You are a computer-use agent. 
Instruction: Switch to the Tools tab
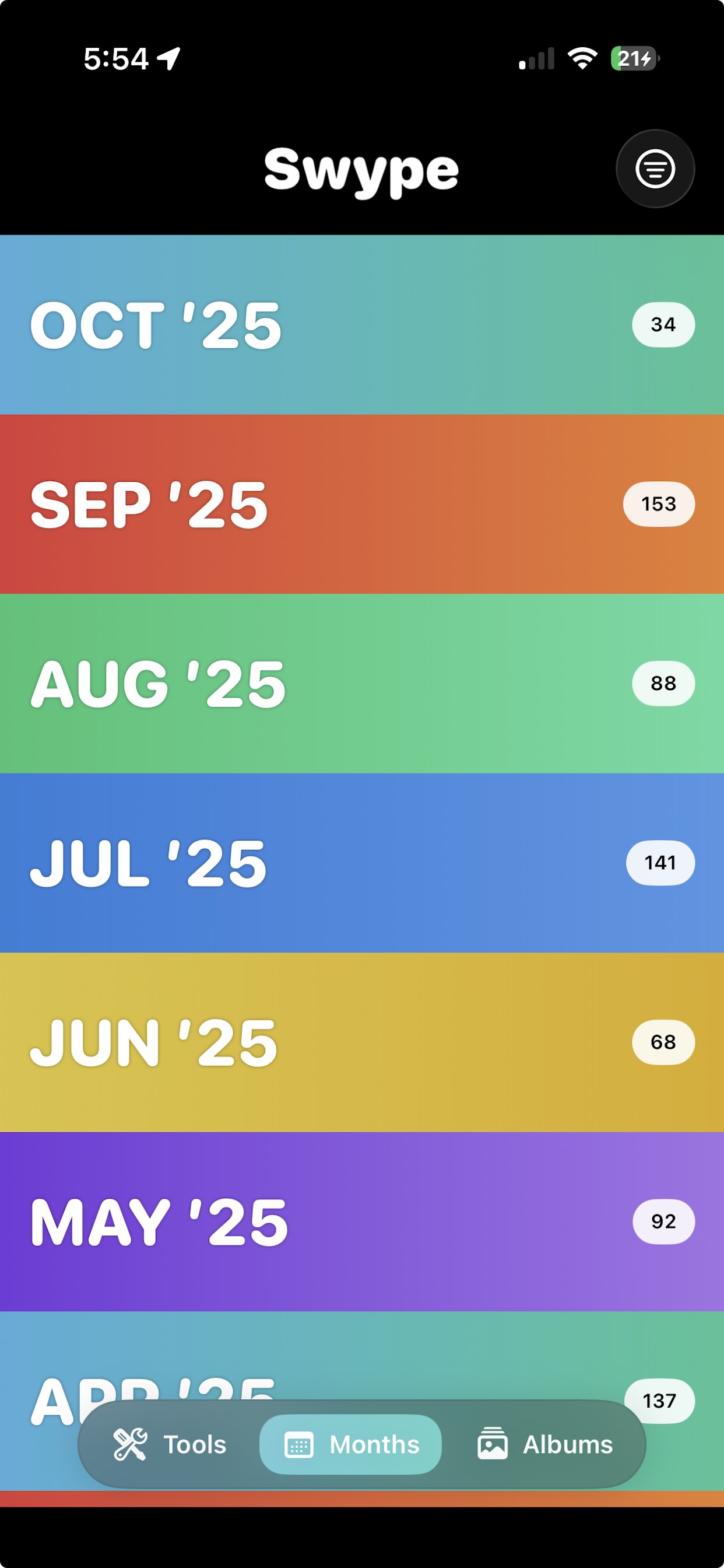click(170, 1444)
